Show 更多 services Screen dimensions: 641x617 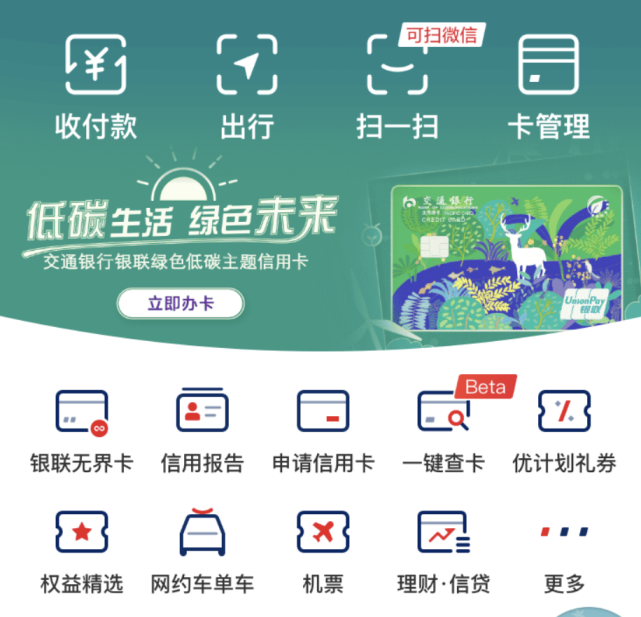tap(564, 550)
